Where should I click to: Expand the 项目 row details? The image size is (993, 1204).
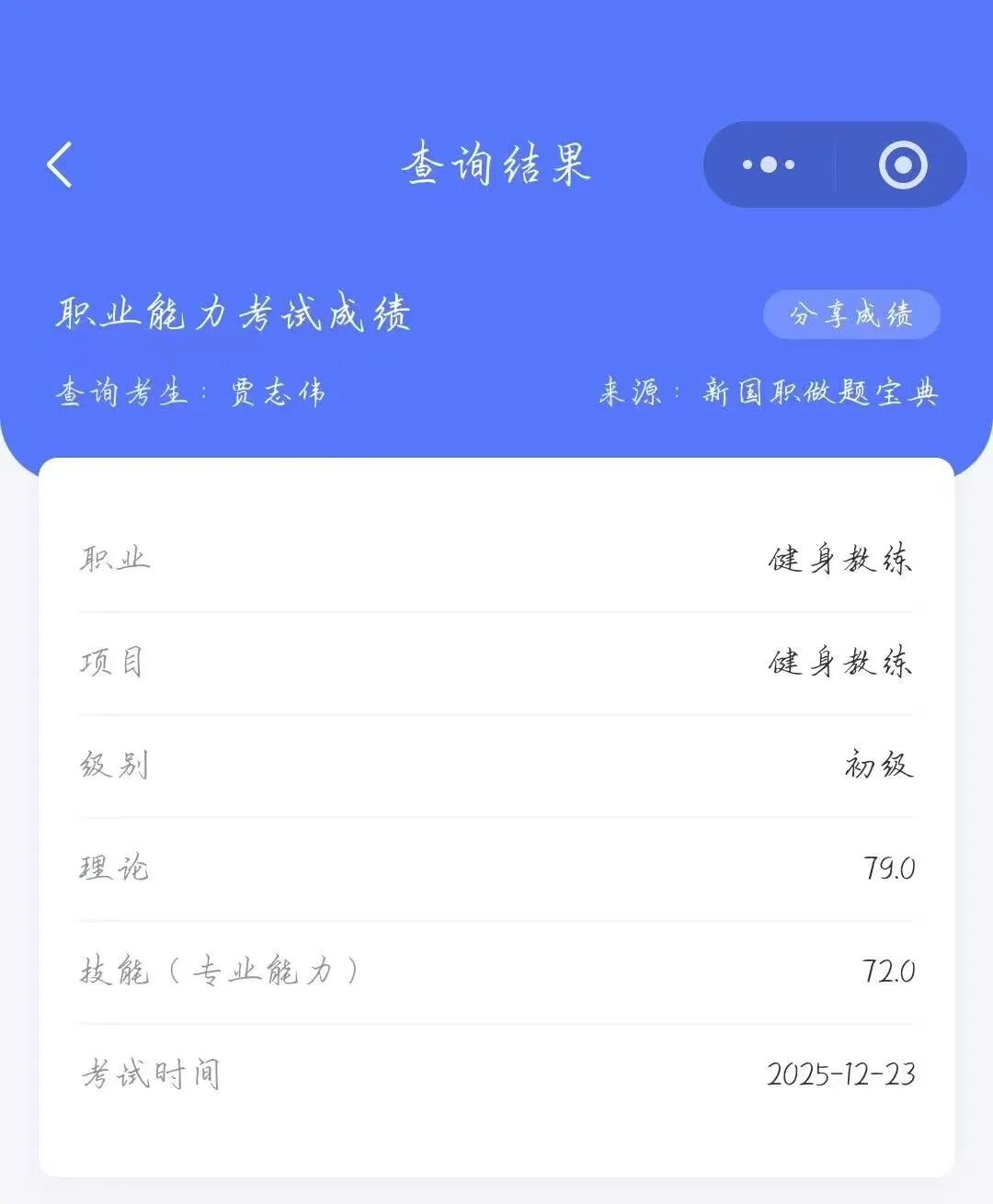496,663
